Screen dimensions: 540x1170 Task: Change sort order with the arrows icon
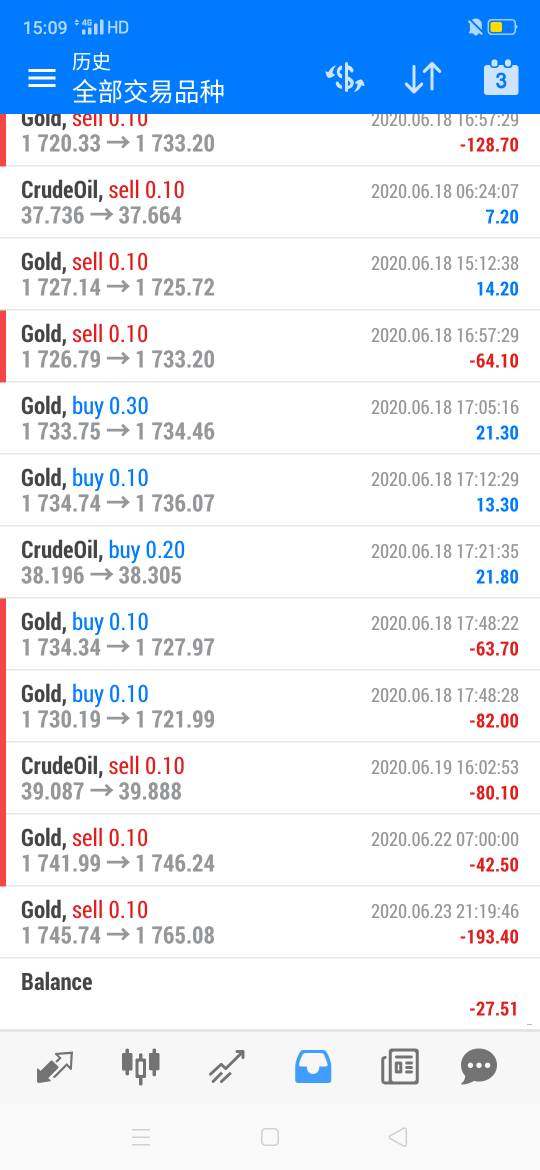point(423,78)
